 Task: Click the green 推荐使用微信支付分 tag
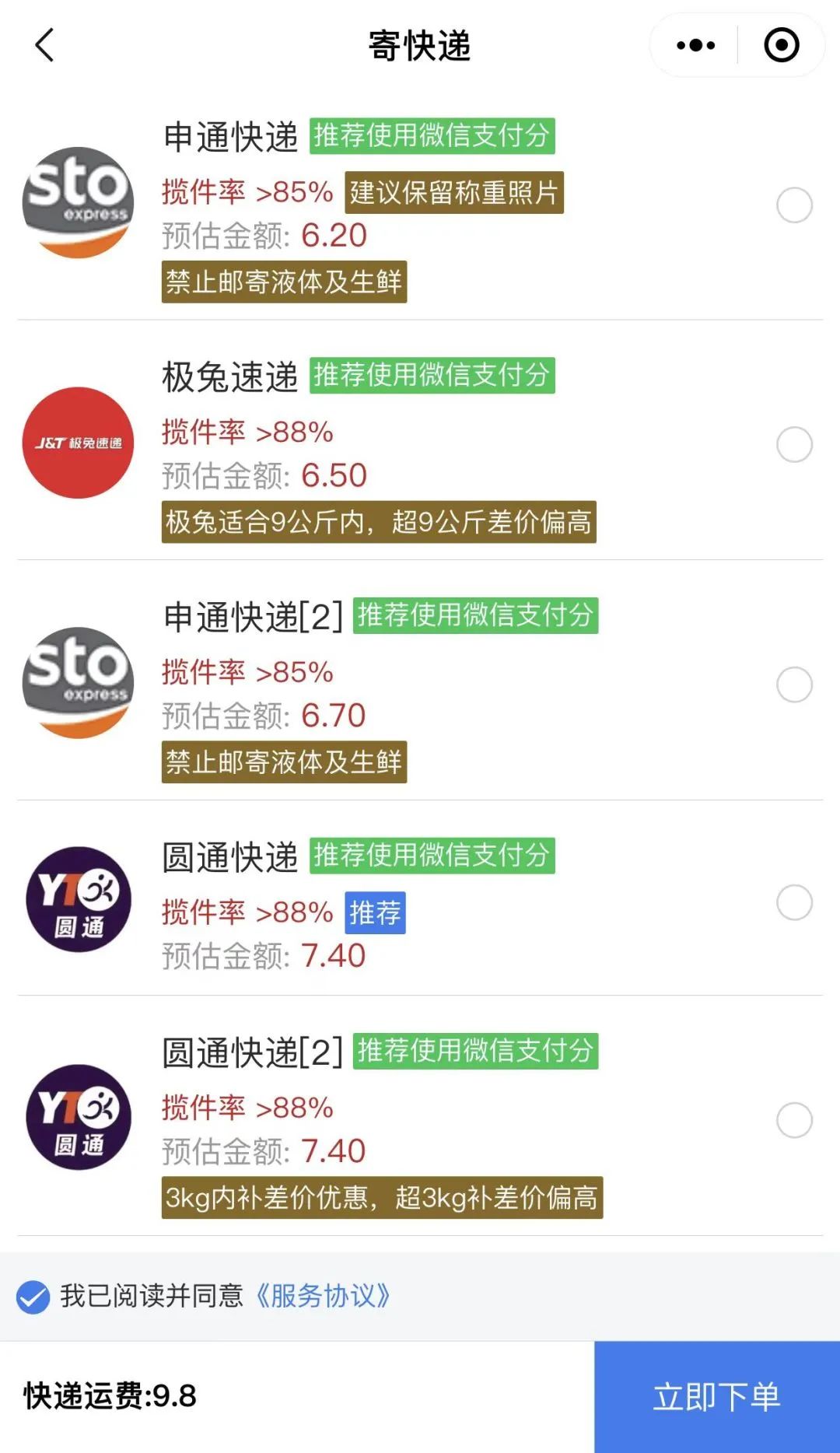[433, 134]
